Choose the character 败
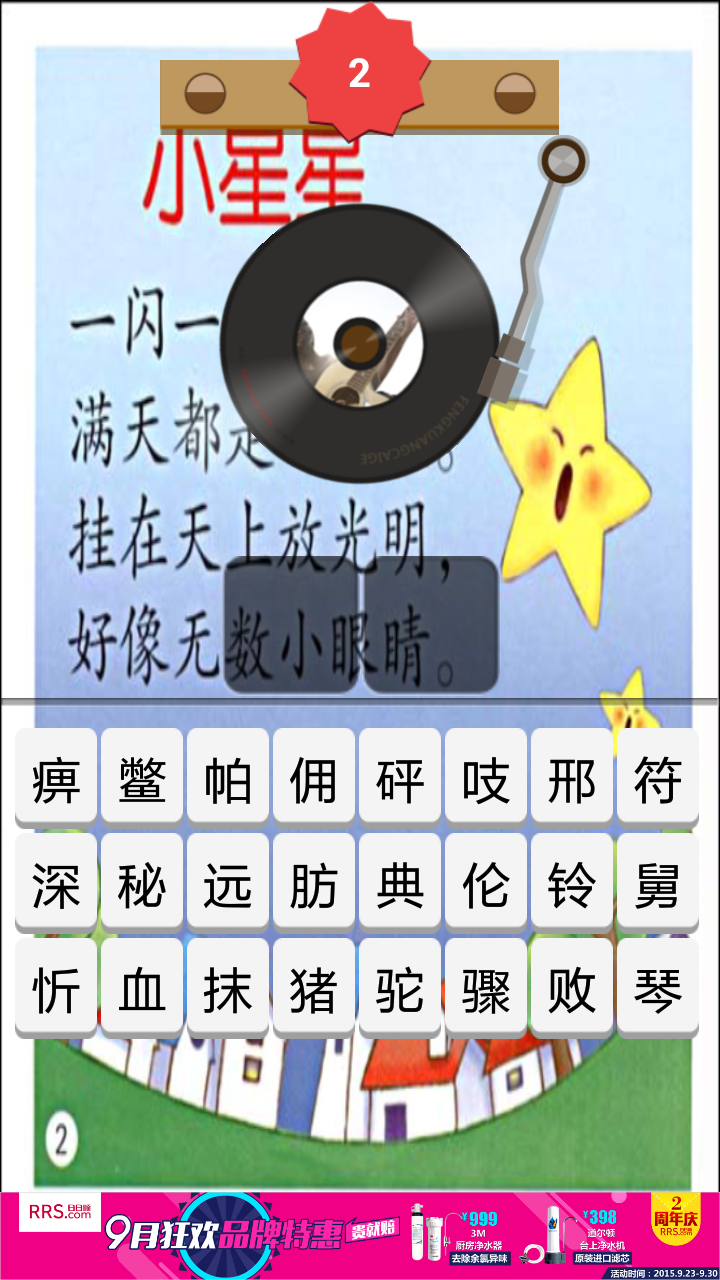 point(572,990)
